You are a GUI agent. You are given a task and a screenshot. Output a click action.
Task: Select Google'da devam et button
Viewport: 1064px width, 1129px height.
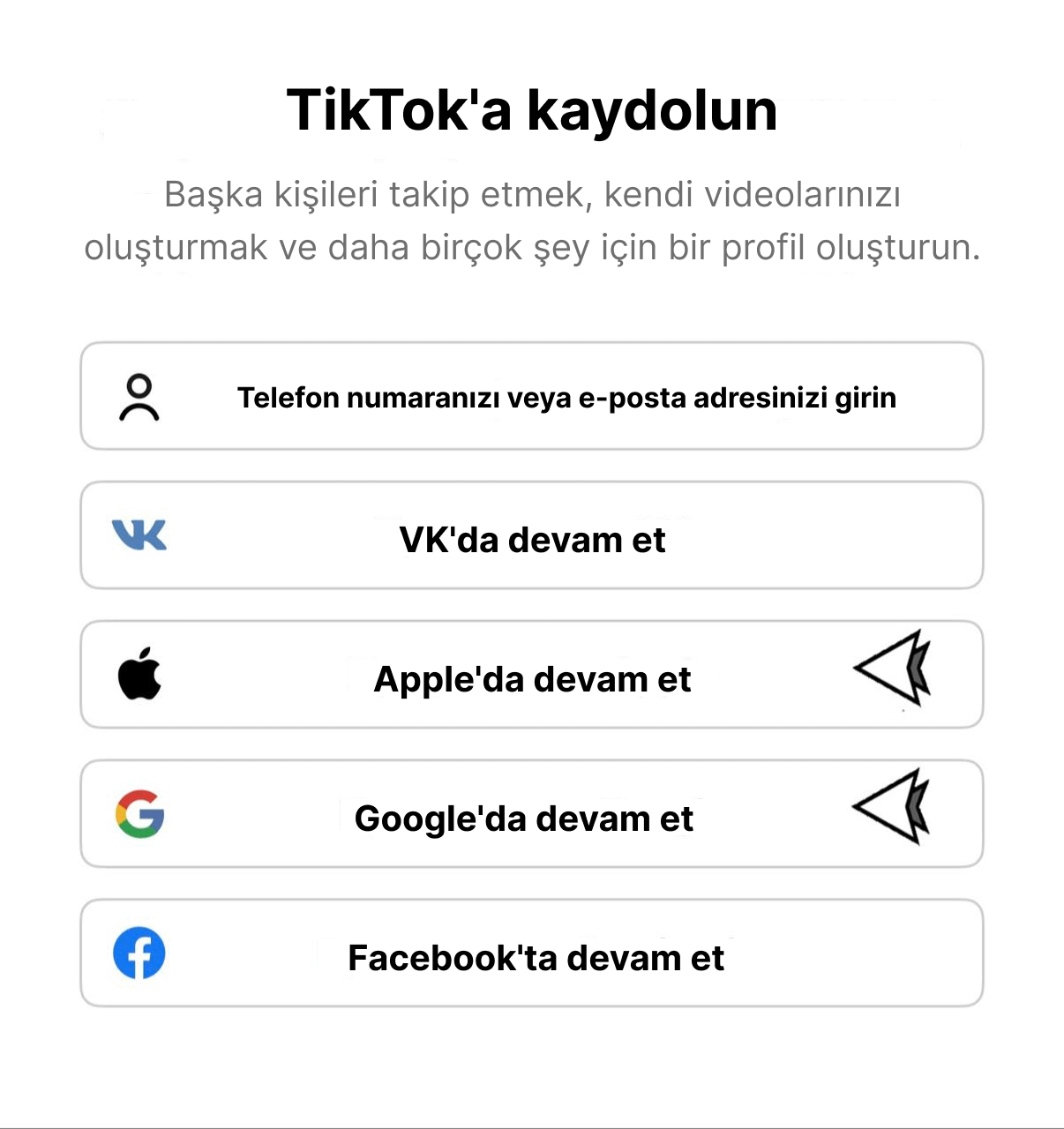[531, 815]
